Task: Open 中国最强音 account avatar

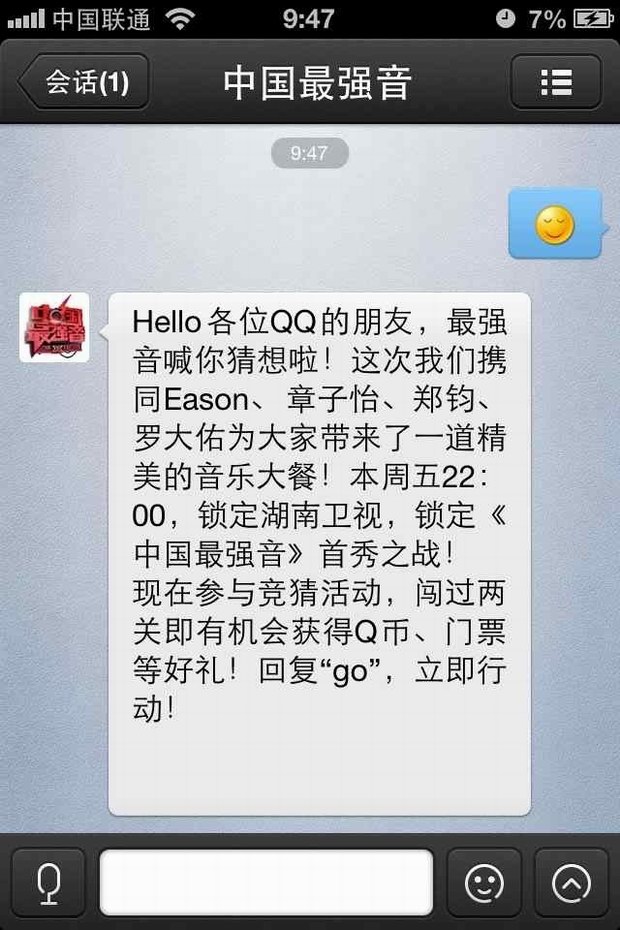Action: 55,328
